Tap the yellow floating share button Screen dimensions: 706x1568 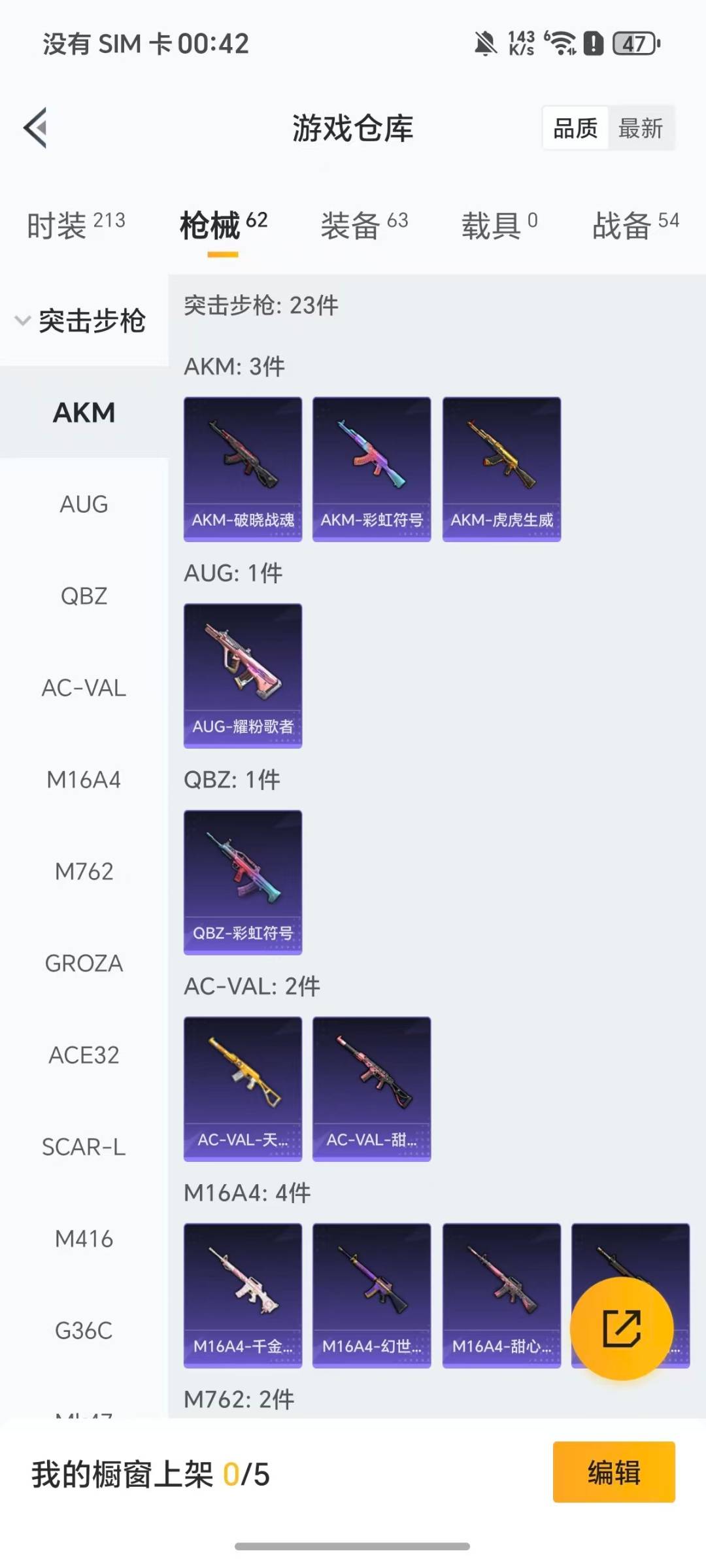pos(621,1328)
